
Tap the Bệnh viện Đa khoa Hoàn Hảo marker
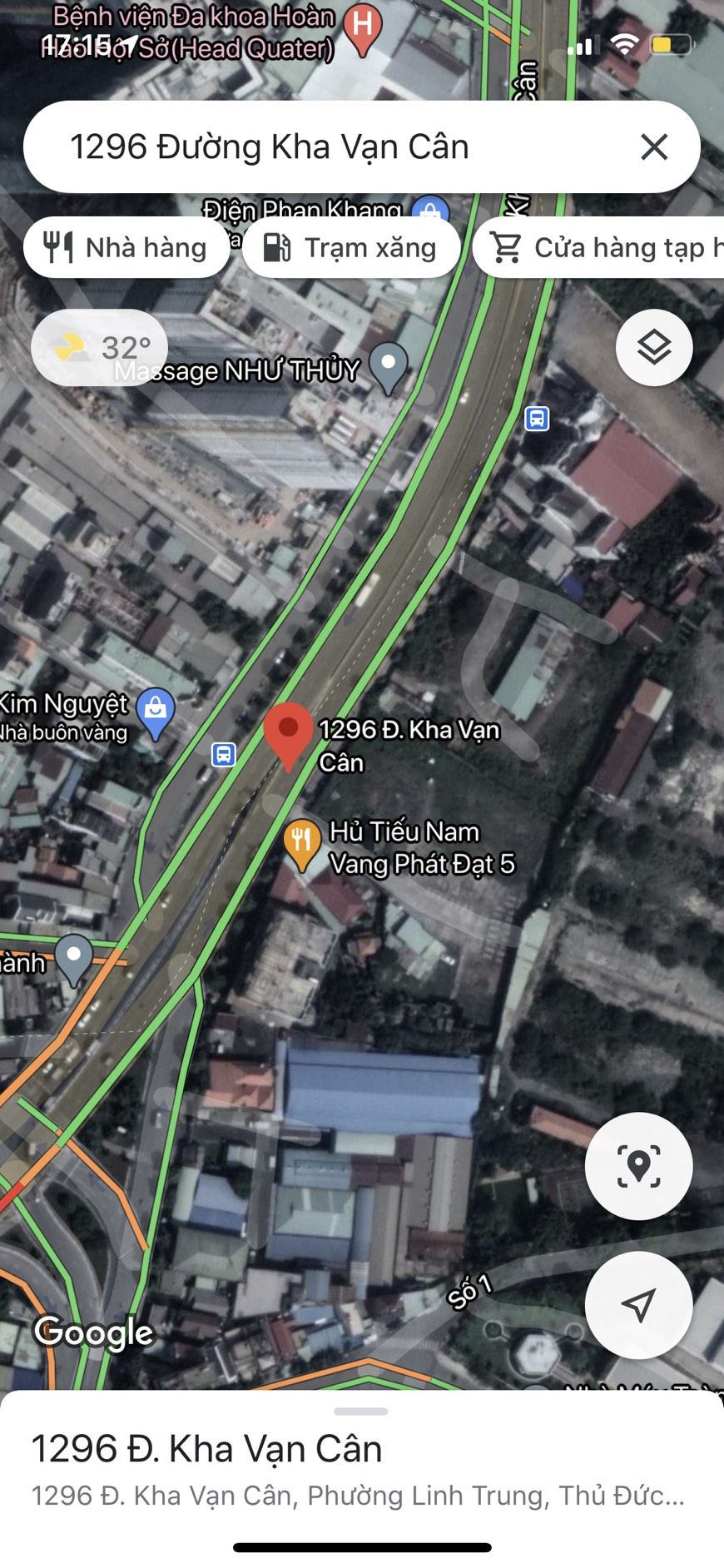pos(363,28)
